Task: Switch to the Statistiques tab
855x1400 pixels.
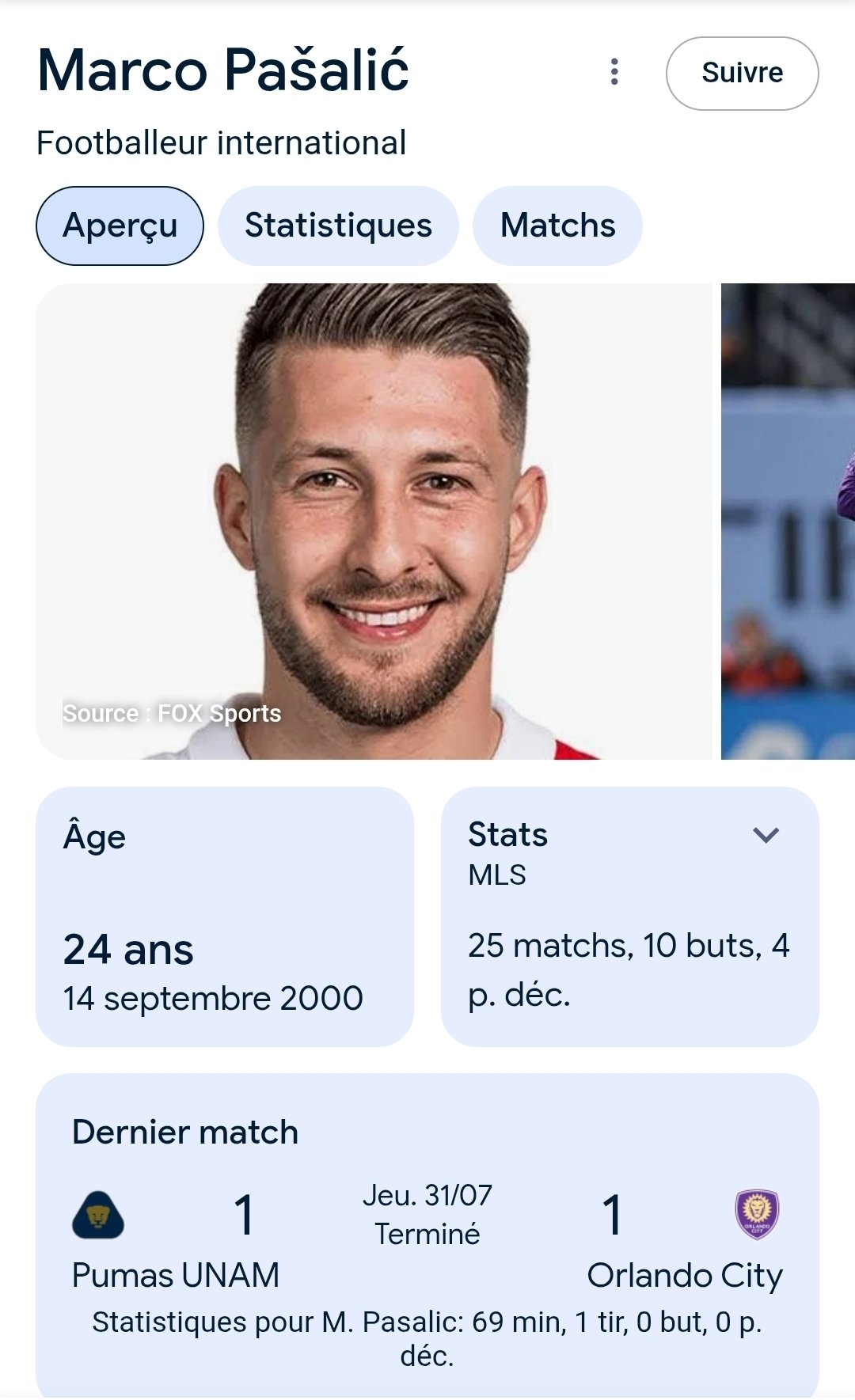Action: (338, 226)
